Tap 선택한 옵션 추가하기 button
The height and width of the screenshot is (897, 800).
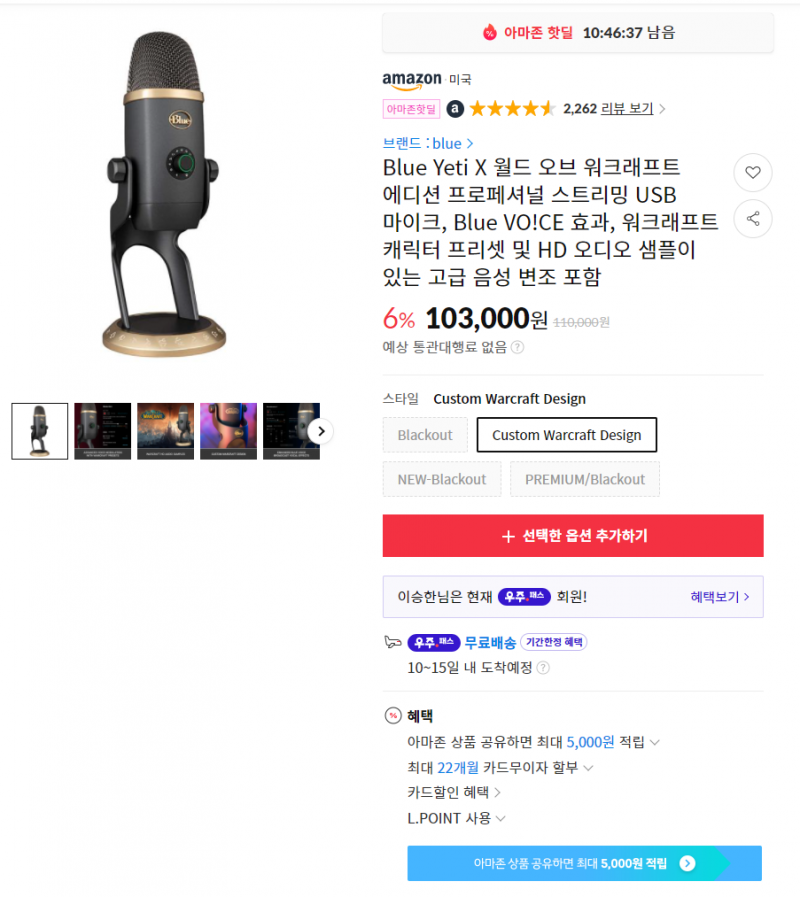(x=573, y=536)
